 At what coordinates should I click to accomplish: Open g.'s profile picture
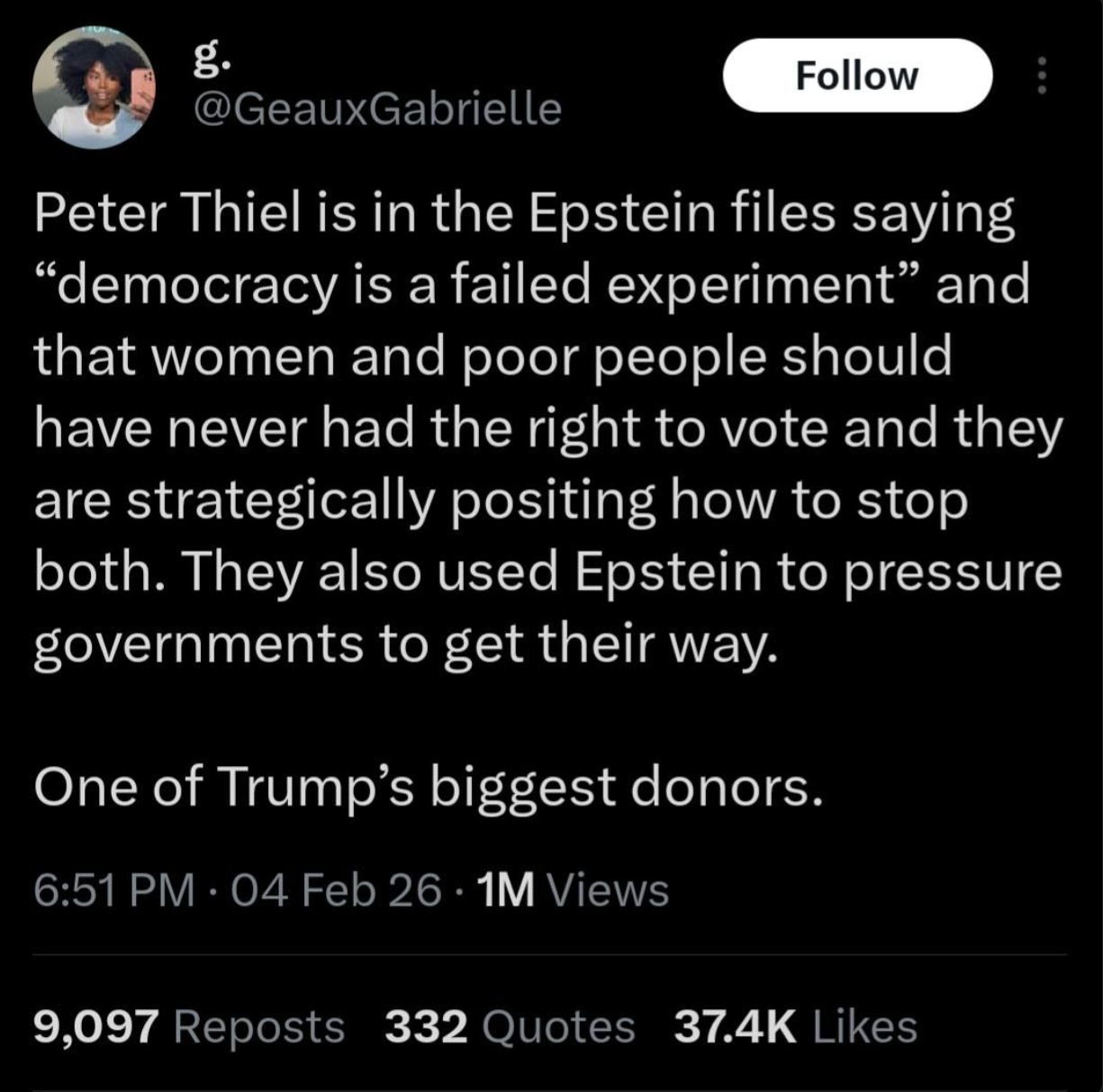click(x=93, y=87)
